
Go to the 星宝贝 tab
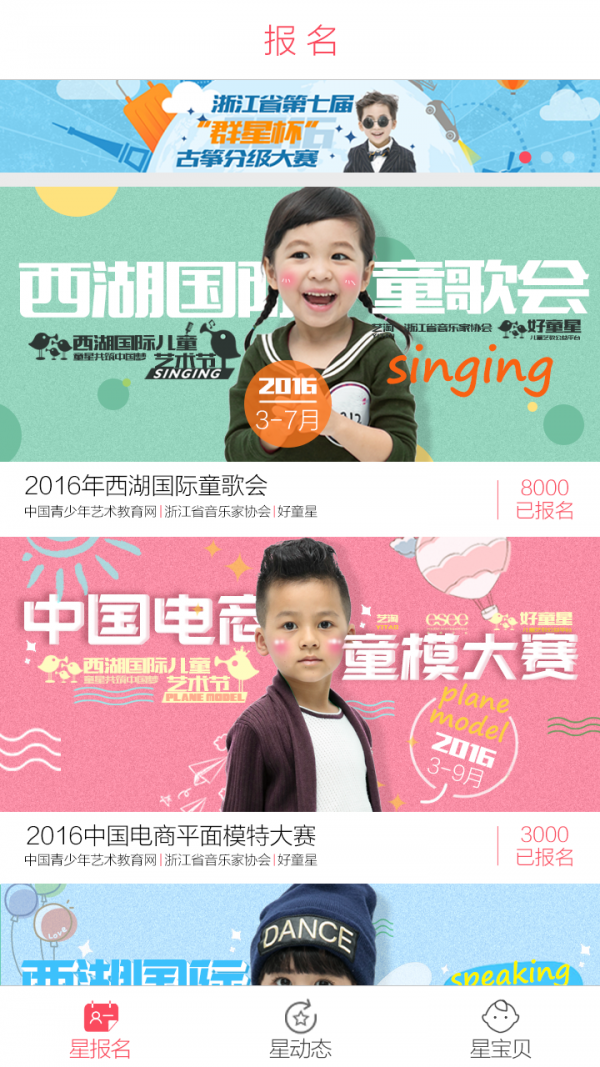(500, 1030)
